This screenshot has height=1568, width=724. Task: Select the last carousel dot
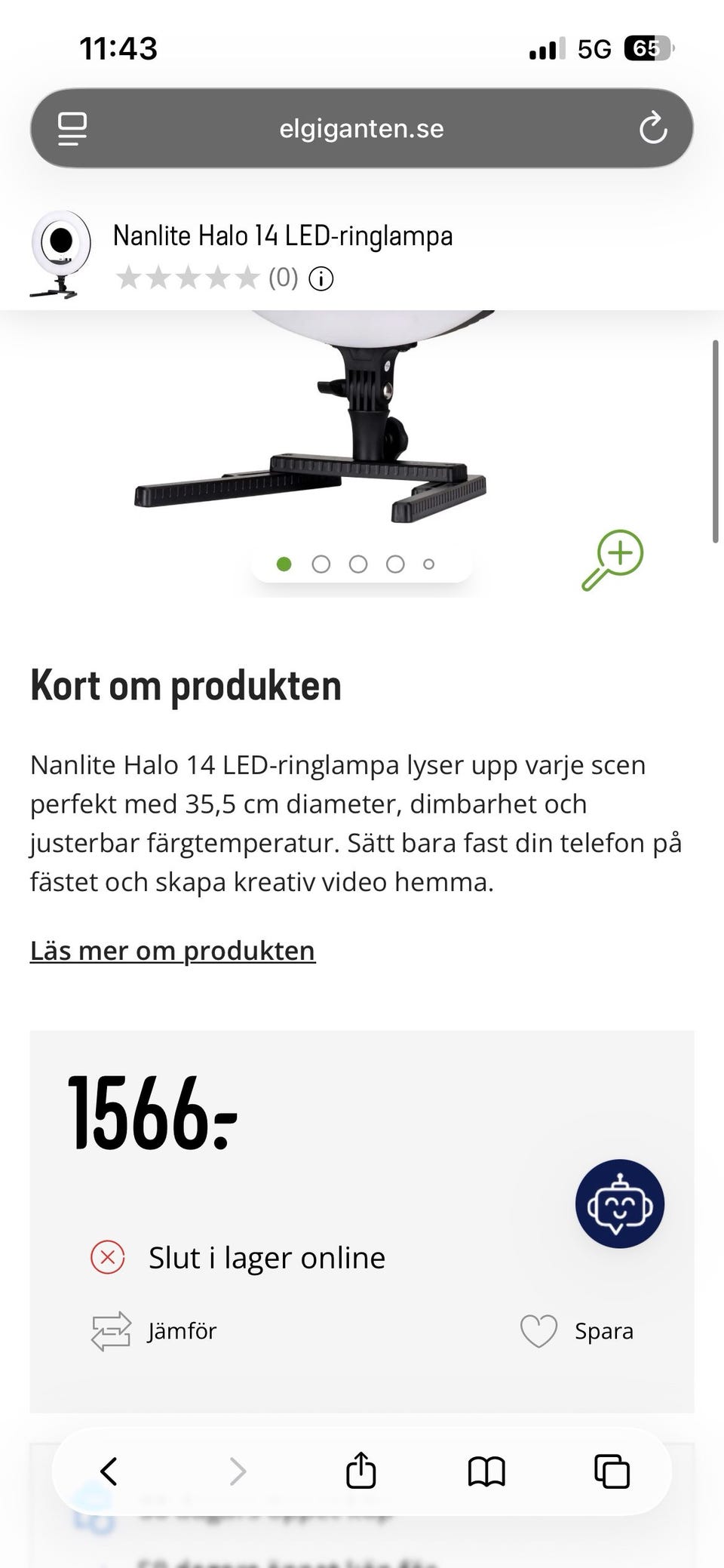428,563
